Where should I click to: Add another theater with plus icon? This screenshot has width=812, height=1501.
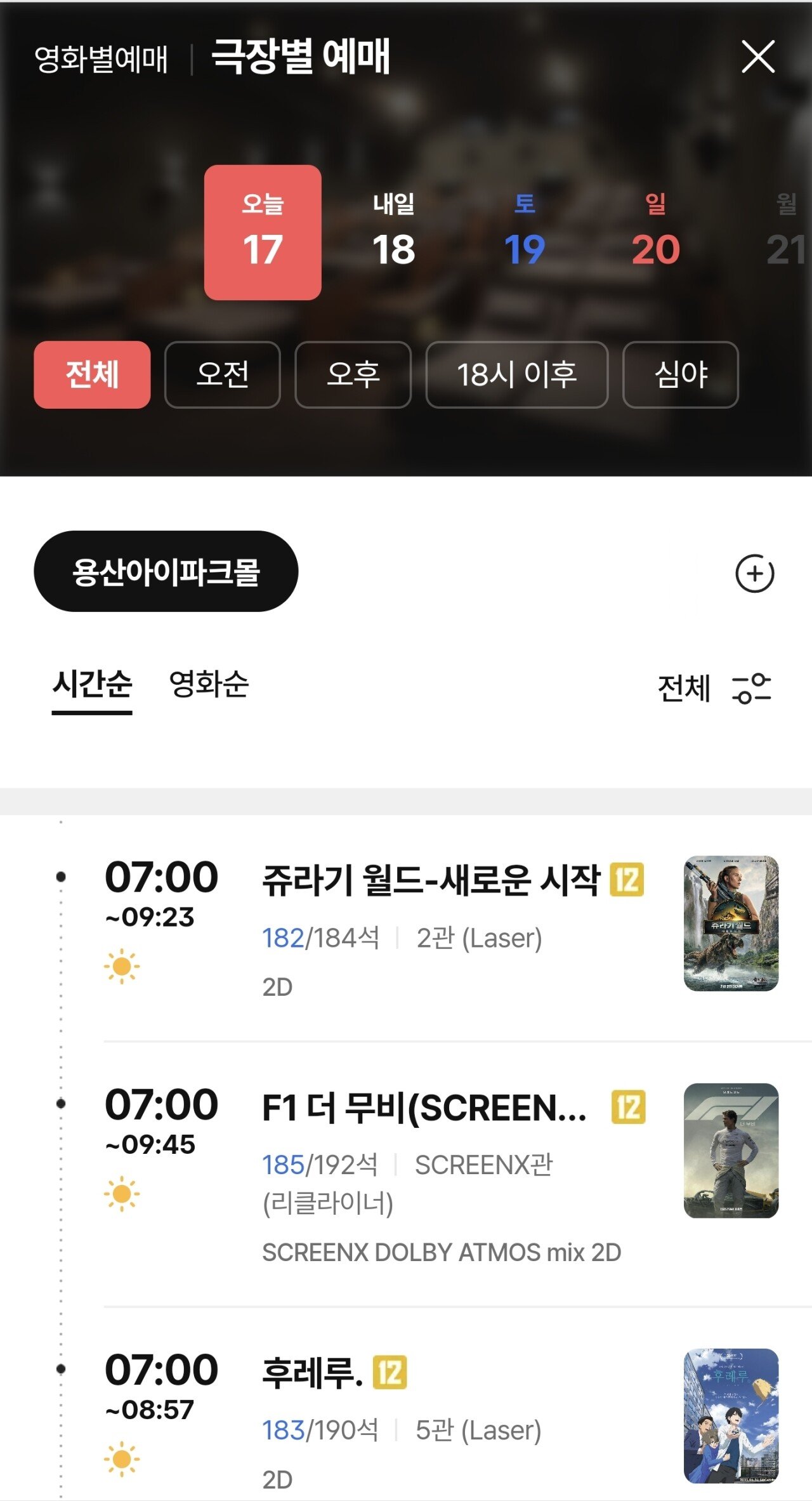click(x=754, y=574)
